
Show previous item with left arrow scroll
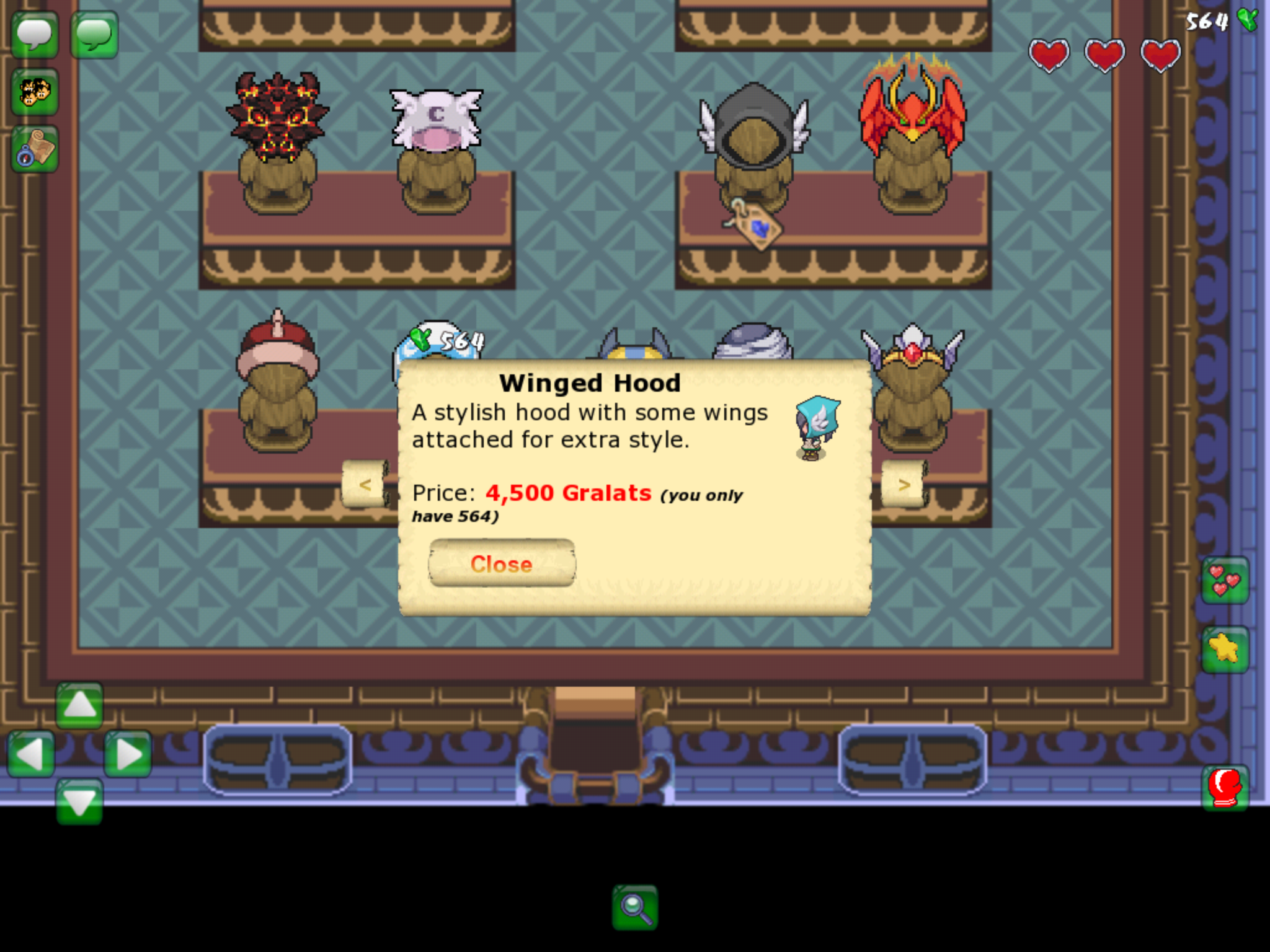coord(365,485)
